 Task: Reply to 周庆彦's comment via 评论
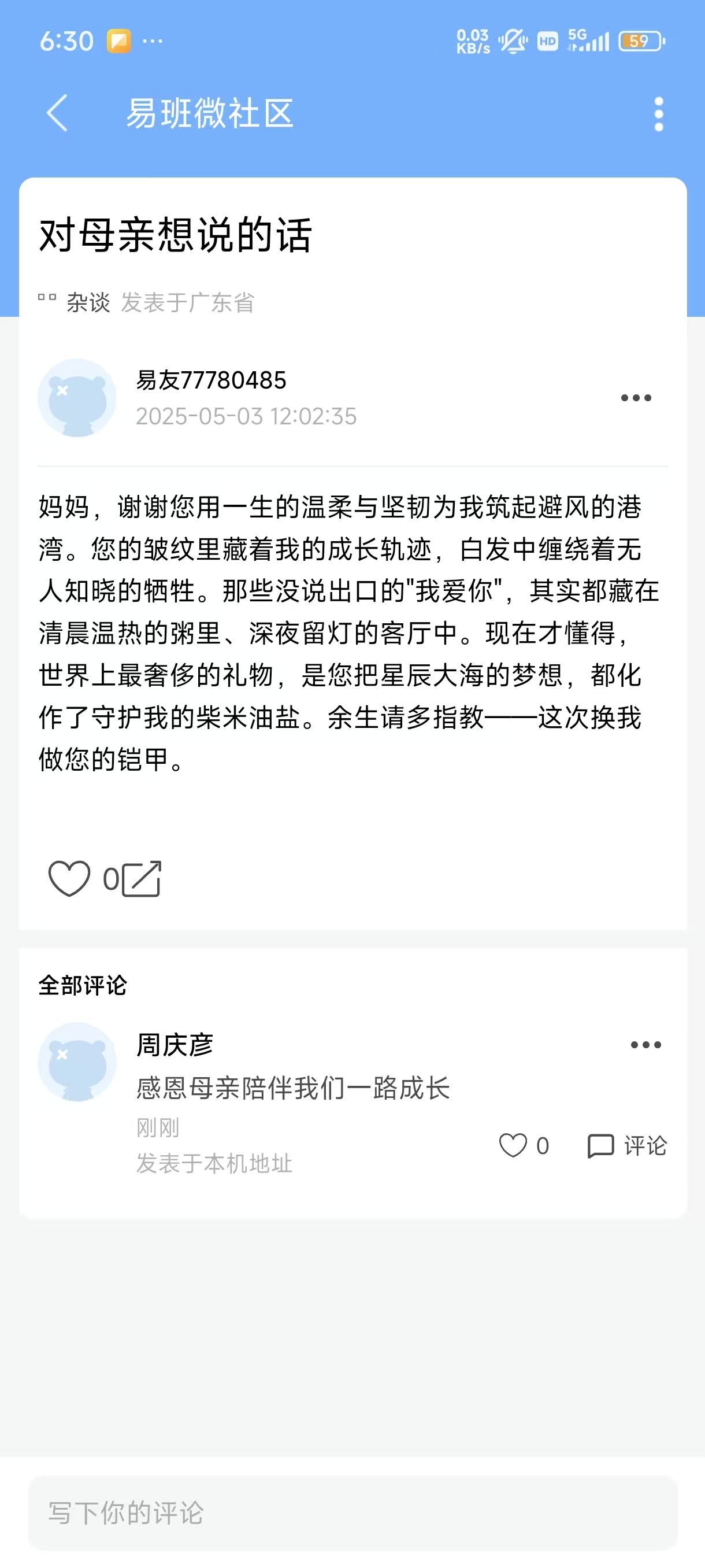coord(626,1145)
